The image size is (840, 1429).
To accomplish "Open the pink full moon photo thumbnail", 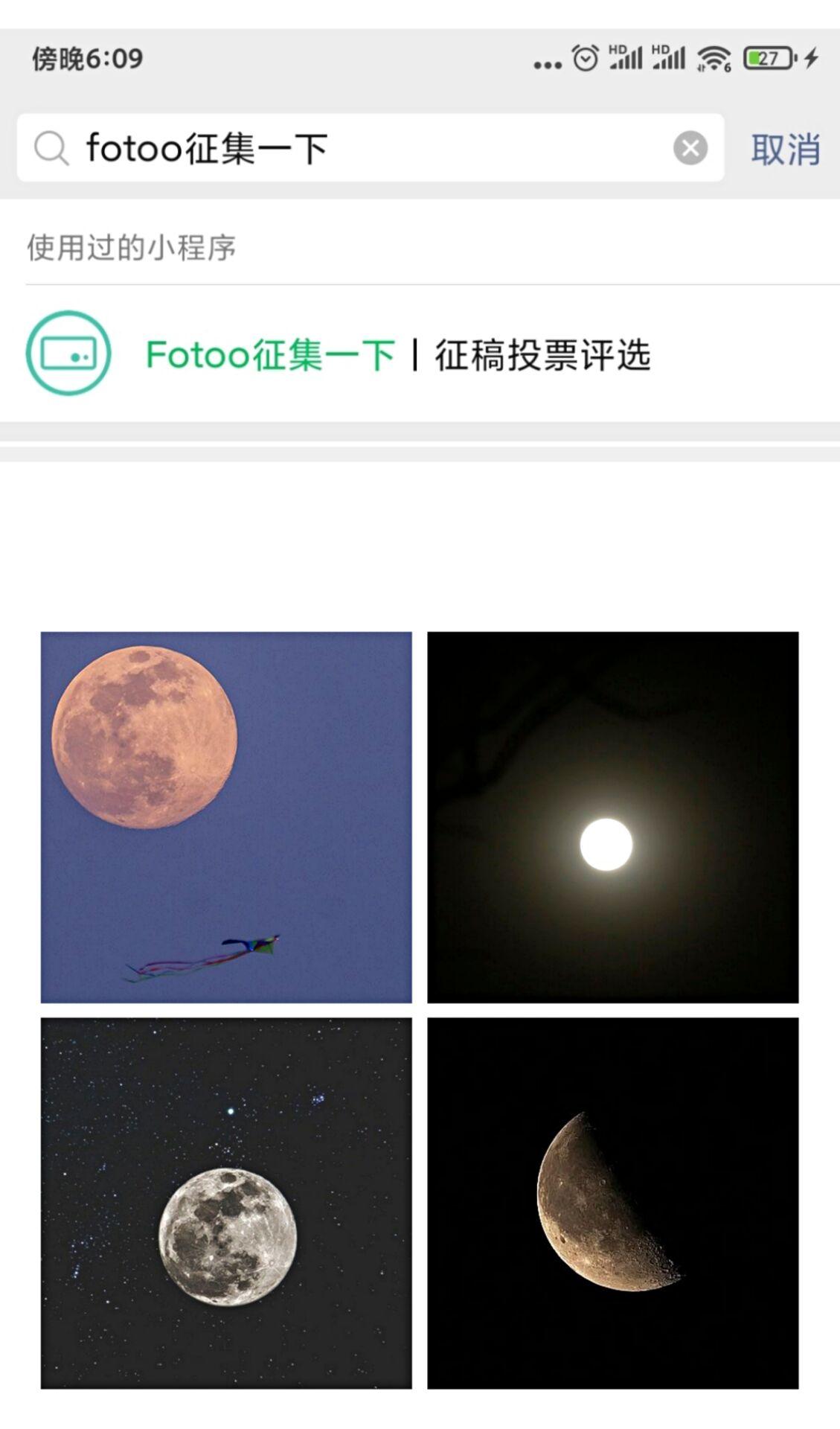I will 226,816.
